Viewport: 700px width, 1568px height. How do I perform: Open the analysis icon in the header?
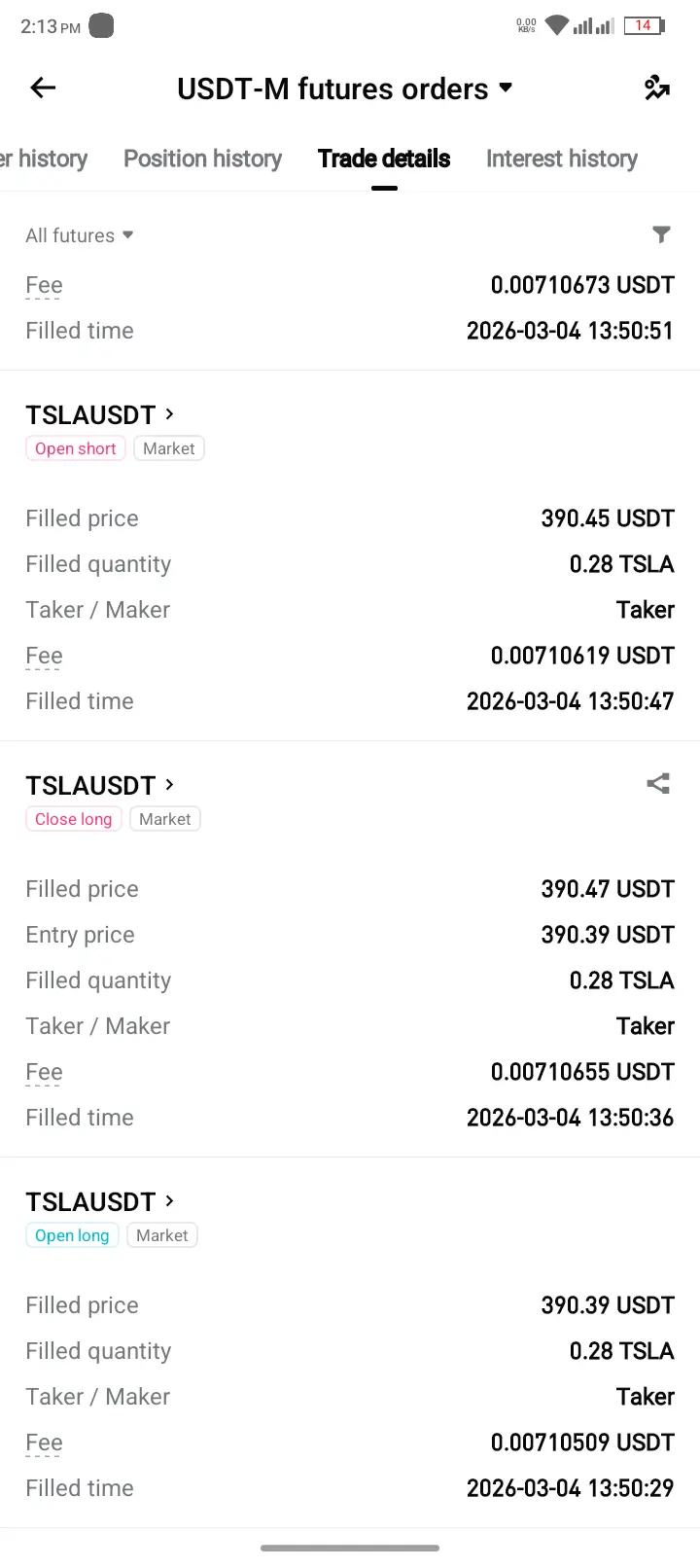tap(657, 89)
